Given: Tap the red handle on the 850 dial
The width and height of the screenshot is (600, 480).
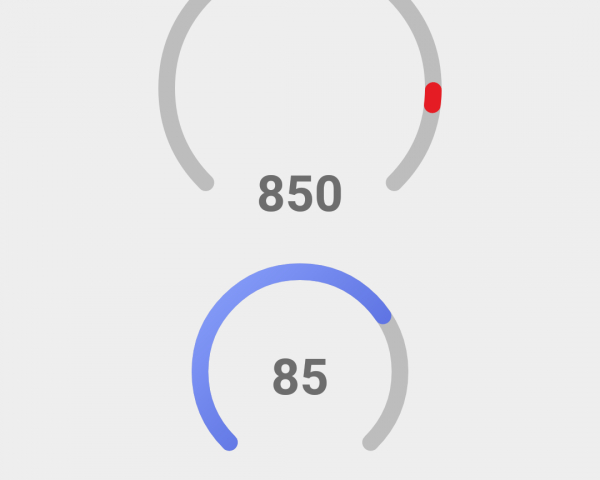Looking at the screenshot, I should click(433, 97).
